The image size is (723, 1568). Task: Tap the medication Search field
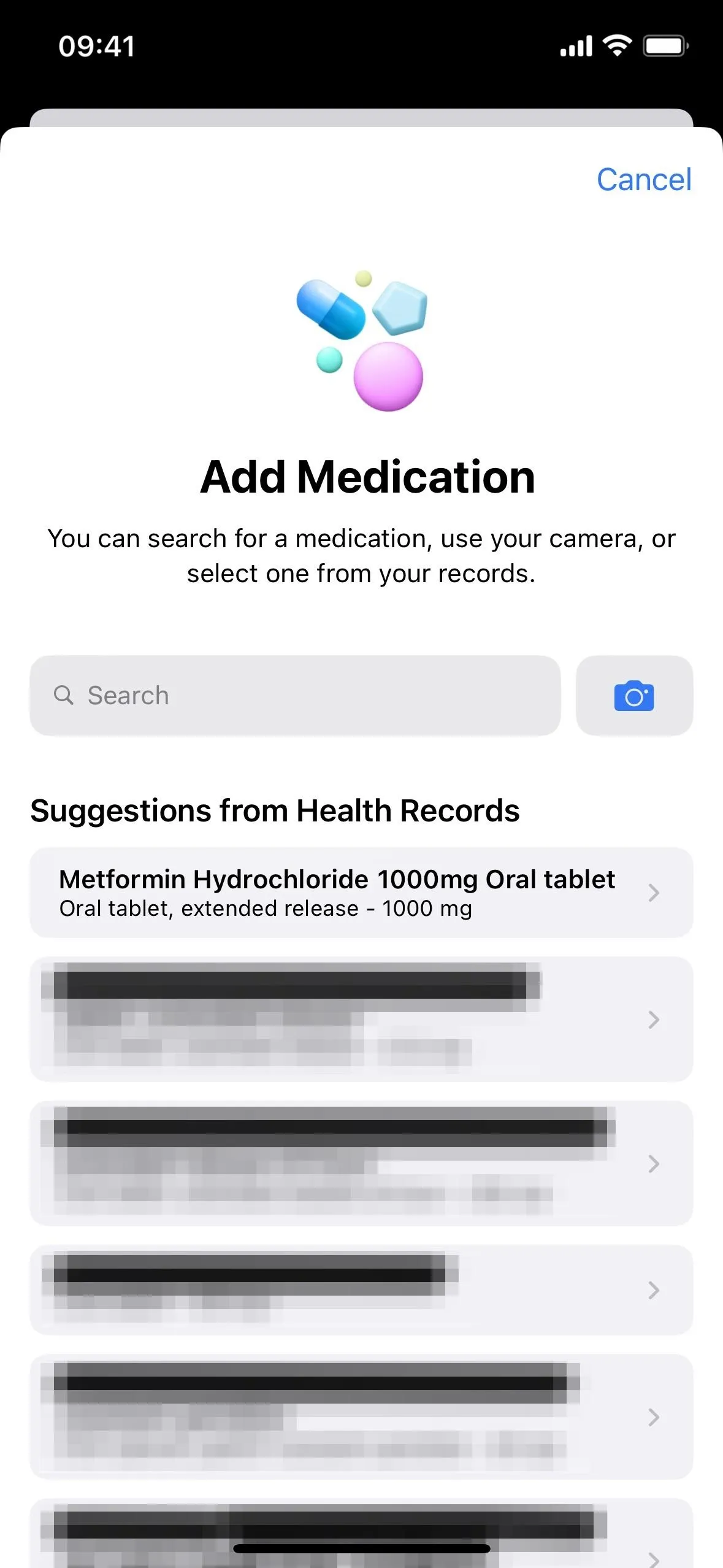[295, 696]
